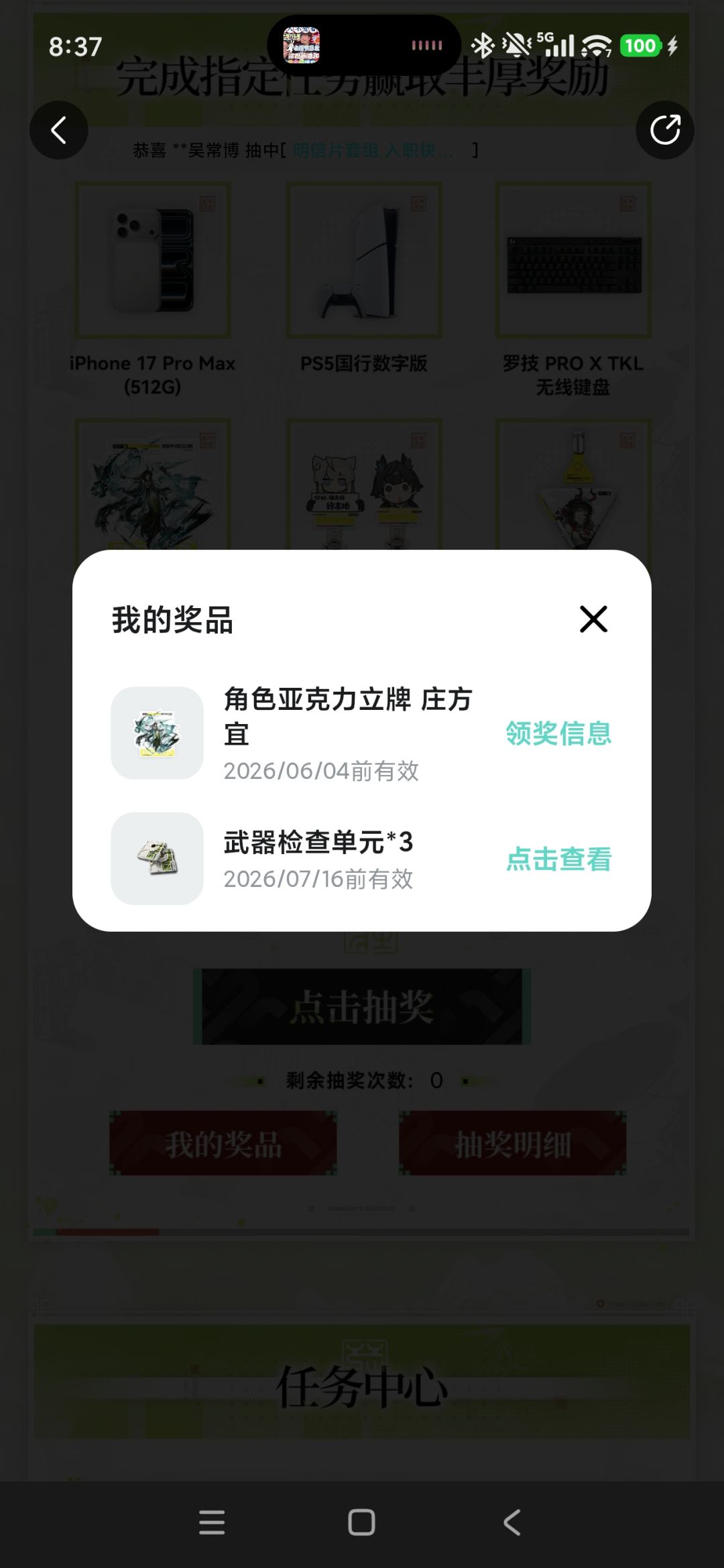
Task: Open 领奖信息 for the acrylic stand prize
Action: pyautogui.click(x=558, y=733)
